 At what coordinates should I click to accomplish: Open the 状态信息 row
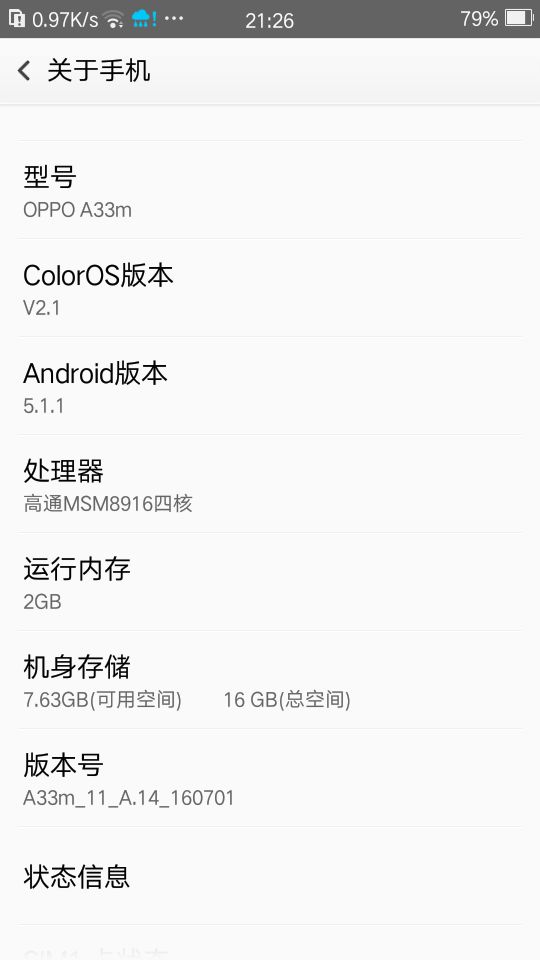pyautogui.click(x=270, y=876)
